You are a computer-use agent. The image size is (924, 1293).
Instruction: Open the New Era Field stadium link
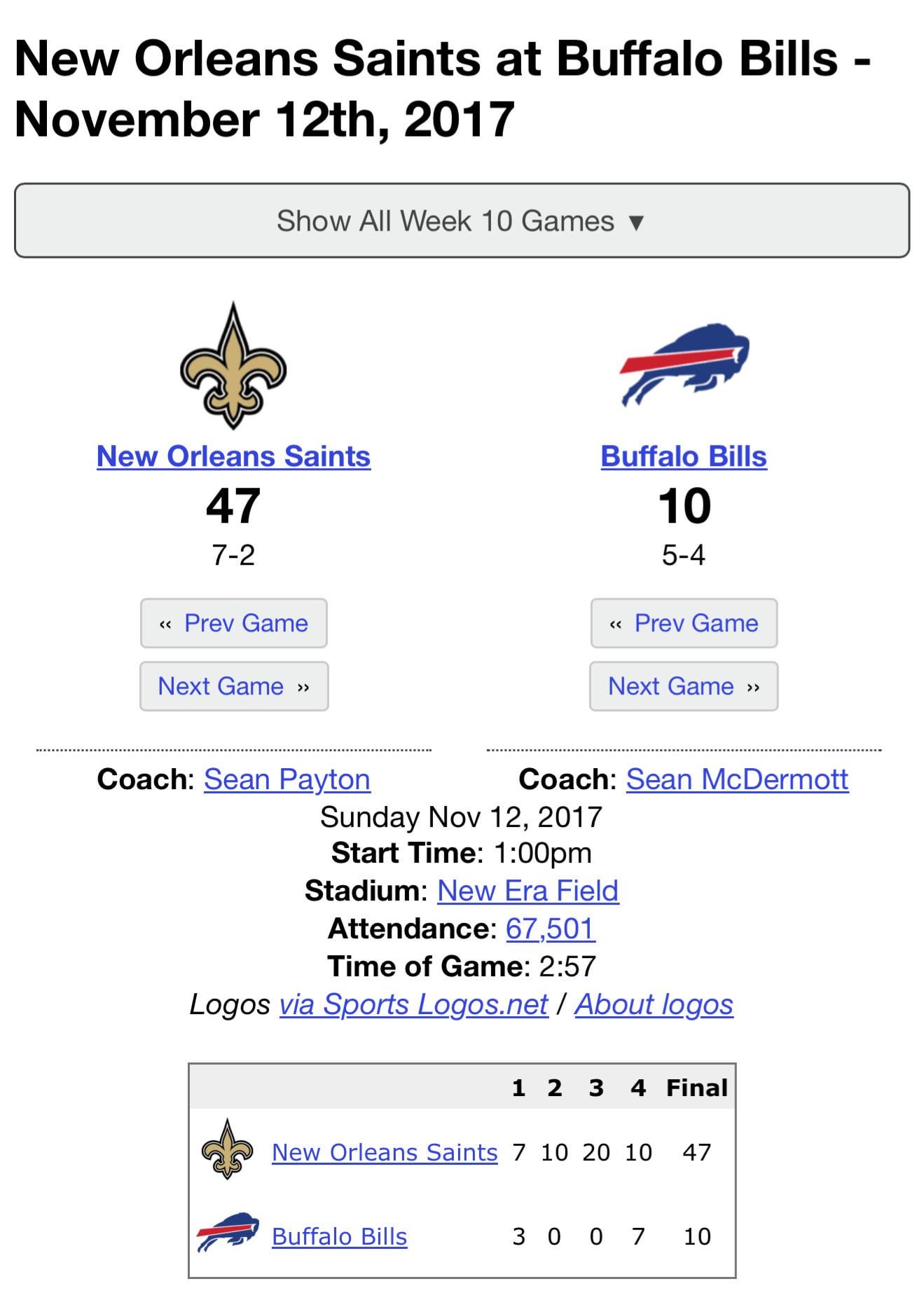[x=527, y=891]
